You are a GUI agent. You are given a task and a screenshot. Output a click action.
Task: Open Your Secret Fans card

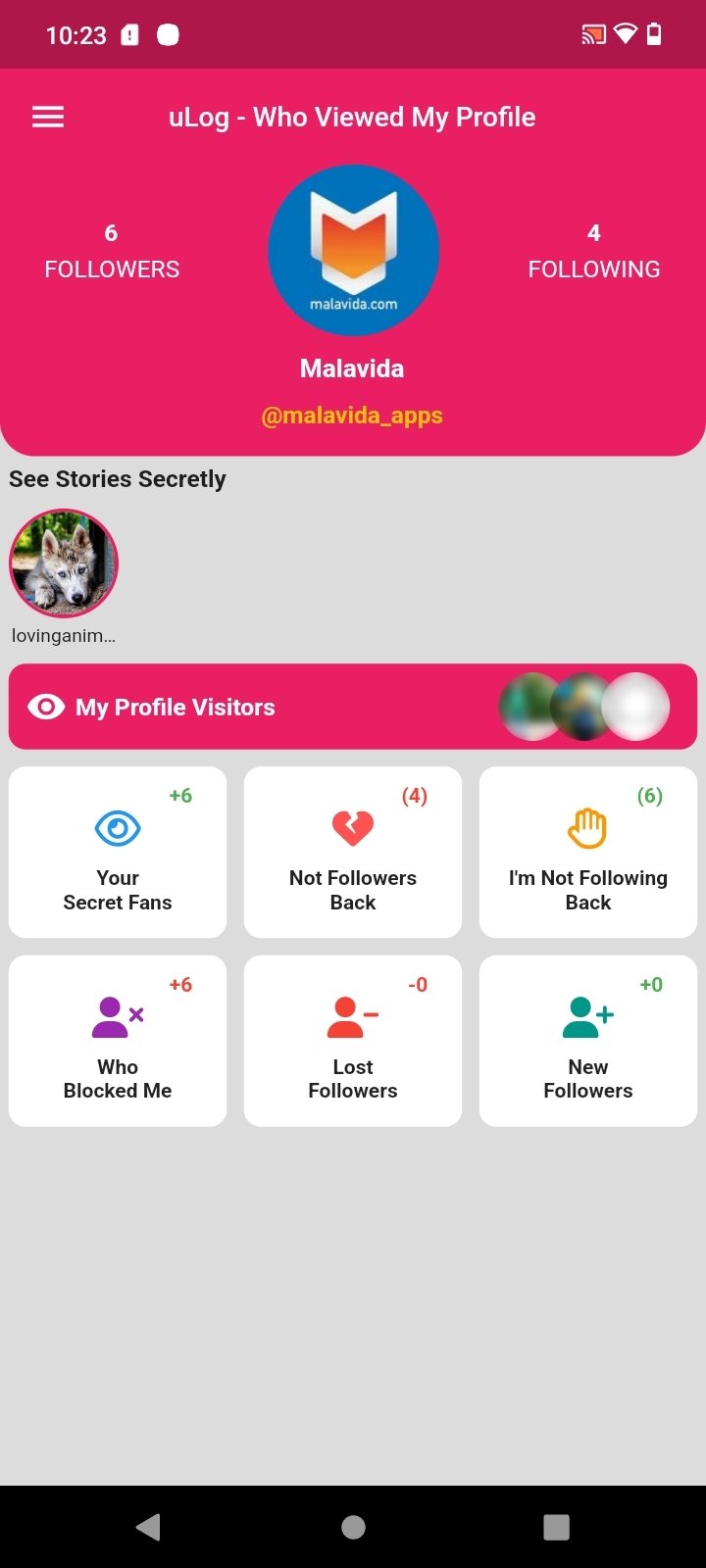point(118,853)
